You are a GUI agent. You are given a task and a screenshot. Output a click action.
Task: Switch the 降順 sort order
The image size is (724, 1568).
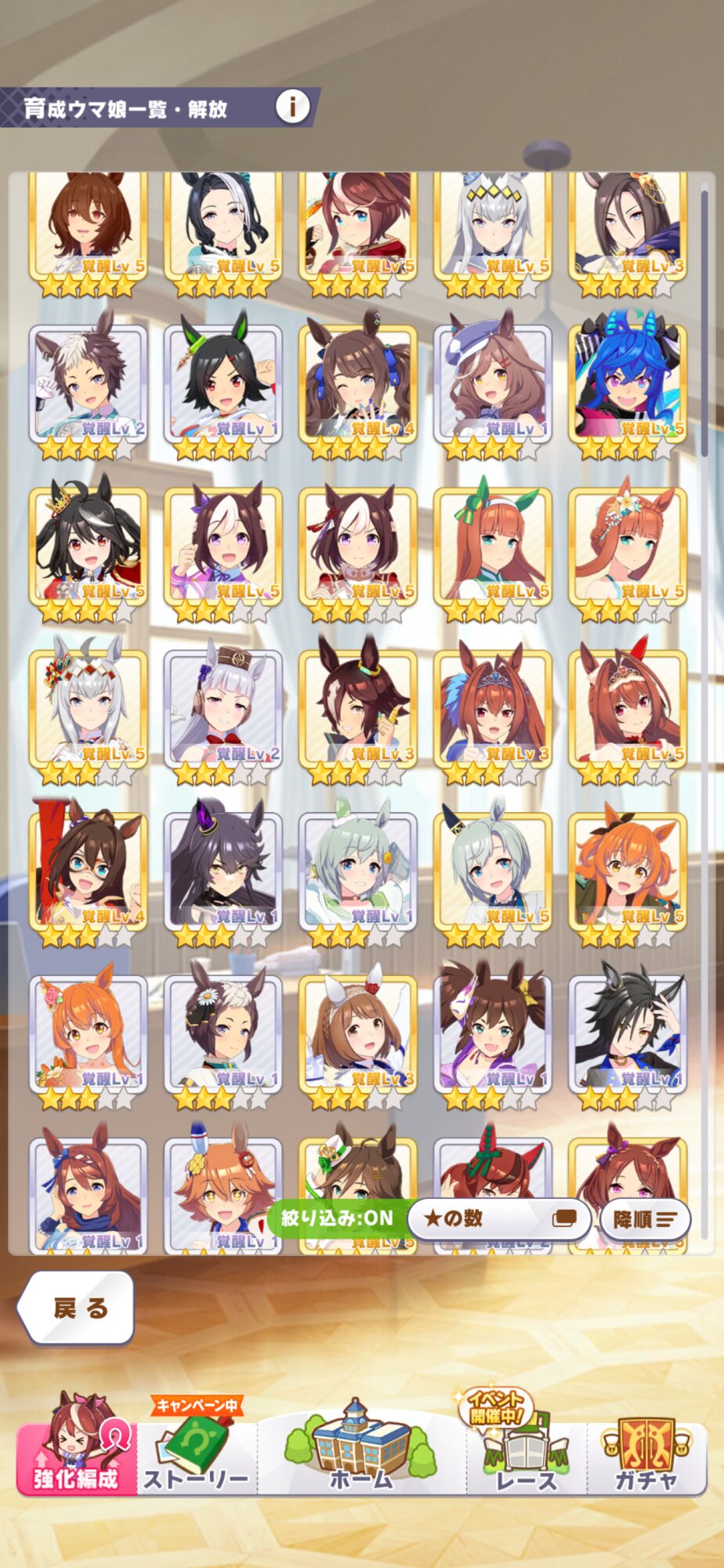click(644, 1219)
